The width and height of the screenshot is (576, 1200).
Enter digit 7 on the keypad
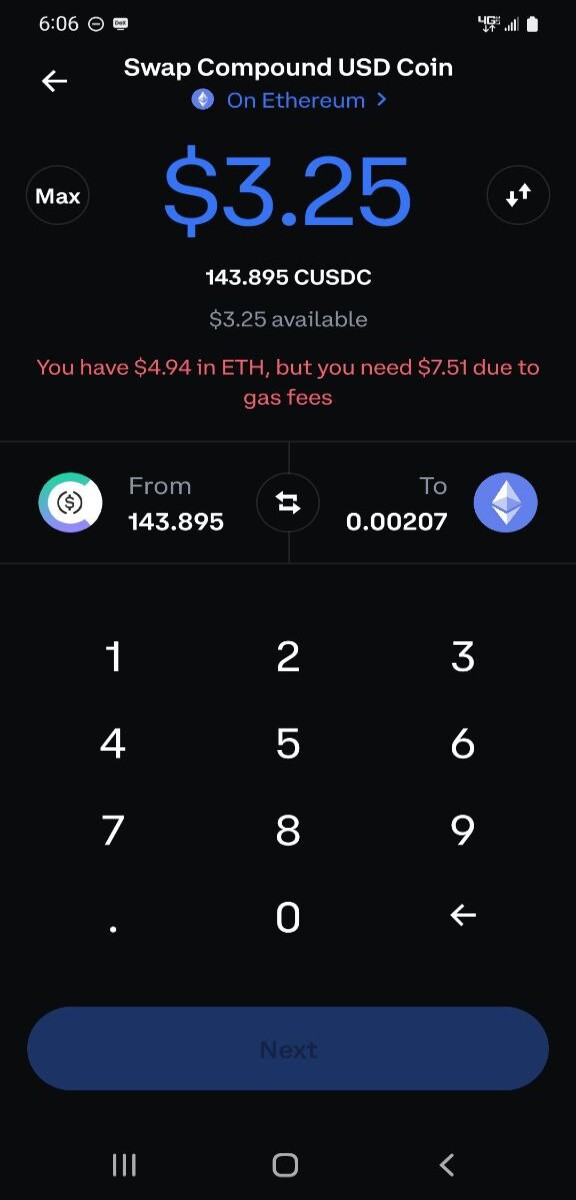(x=113, y=830)
